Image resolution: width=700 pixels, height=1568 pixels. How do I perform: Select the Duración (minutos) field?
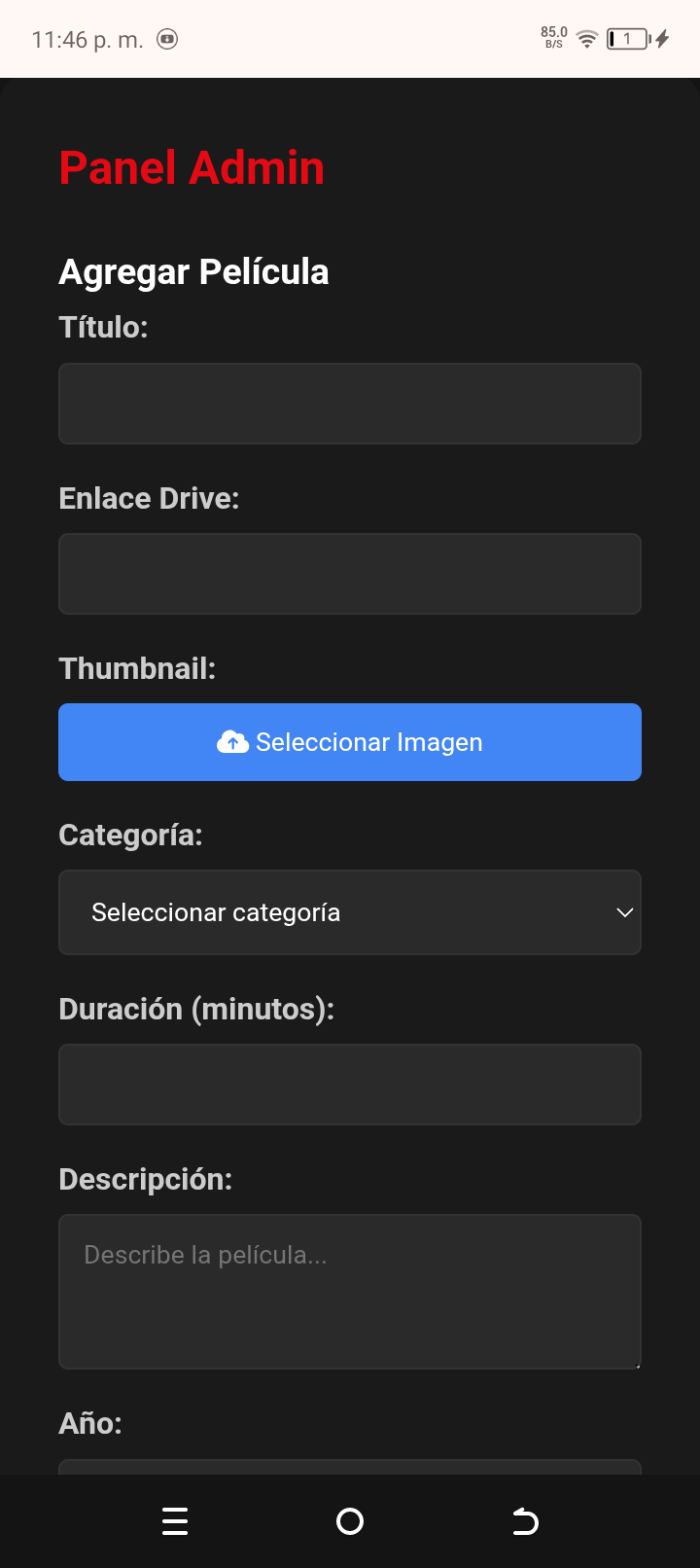(350, 1085)
